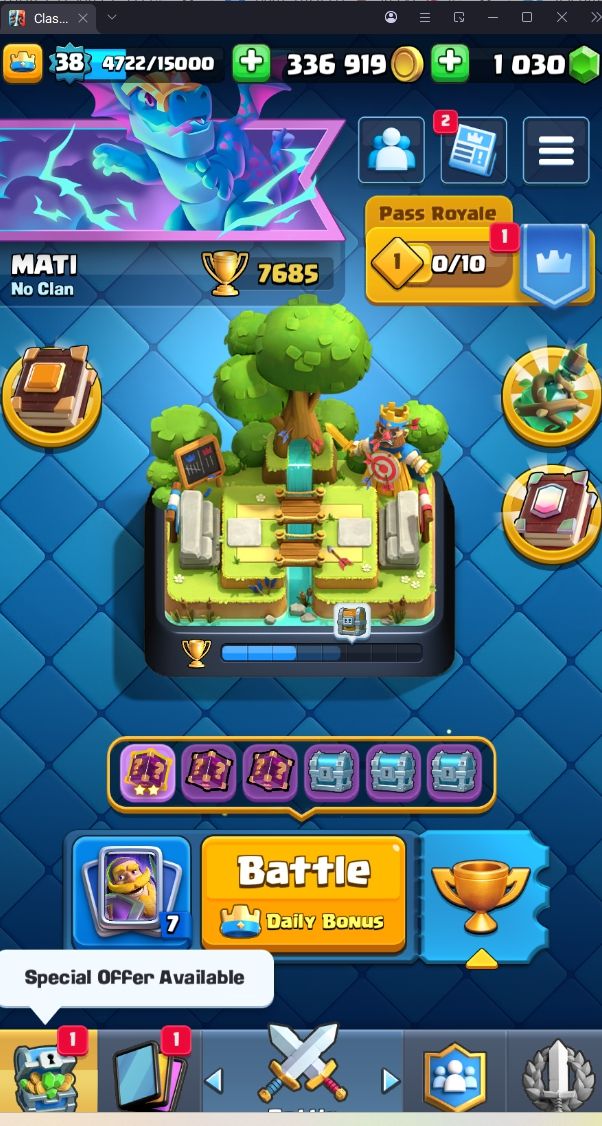Add more gold with the plus button
The height and width of the screenshot is (1126, 602).
pos(251,64)
